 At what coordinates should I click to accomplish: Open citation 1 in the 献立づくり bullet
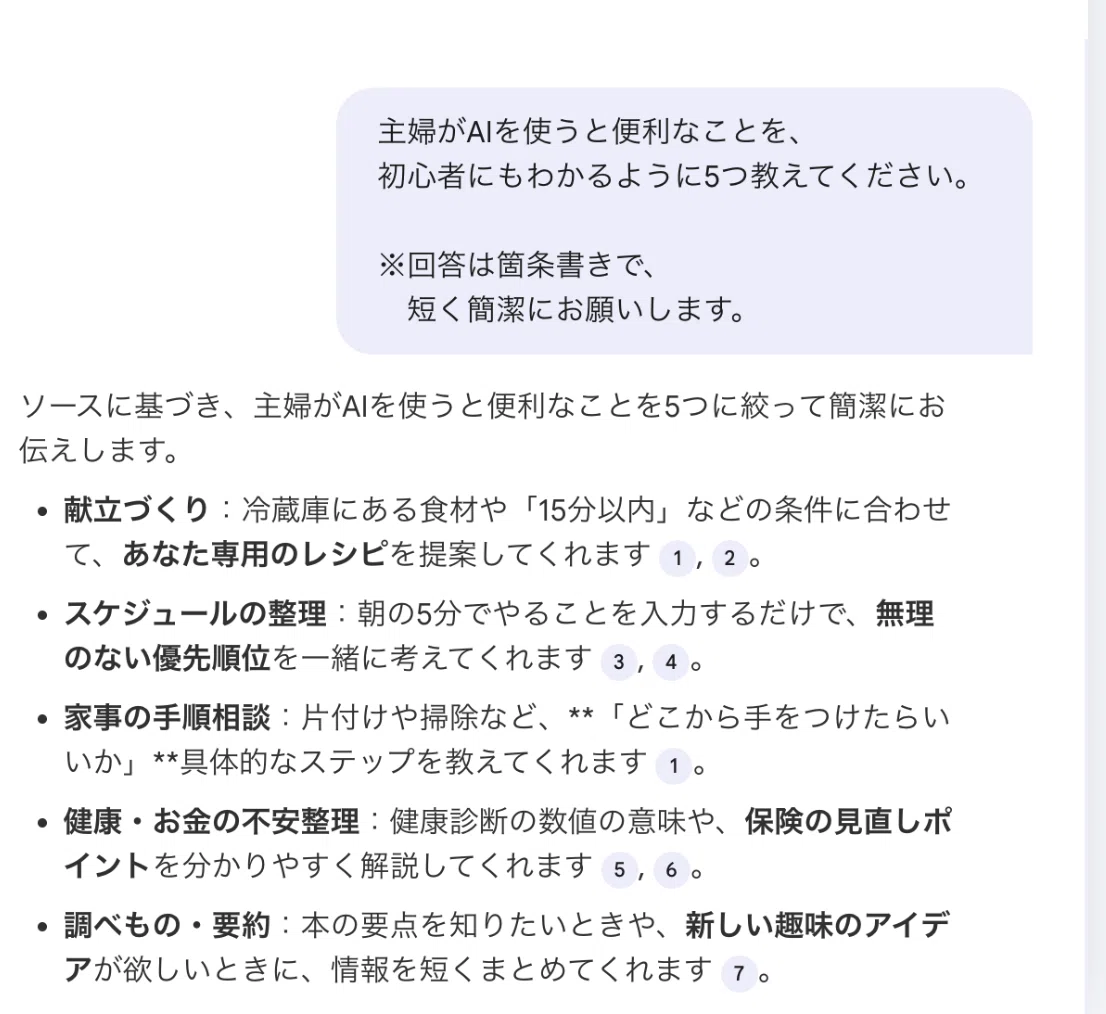pyautogui.click(x=677, y=558)
